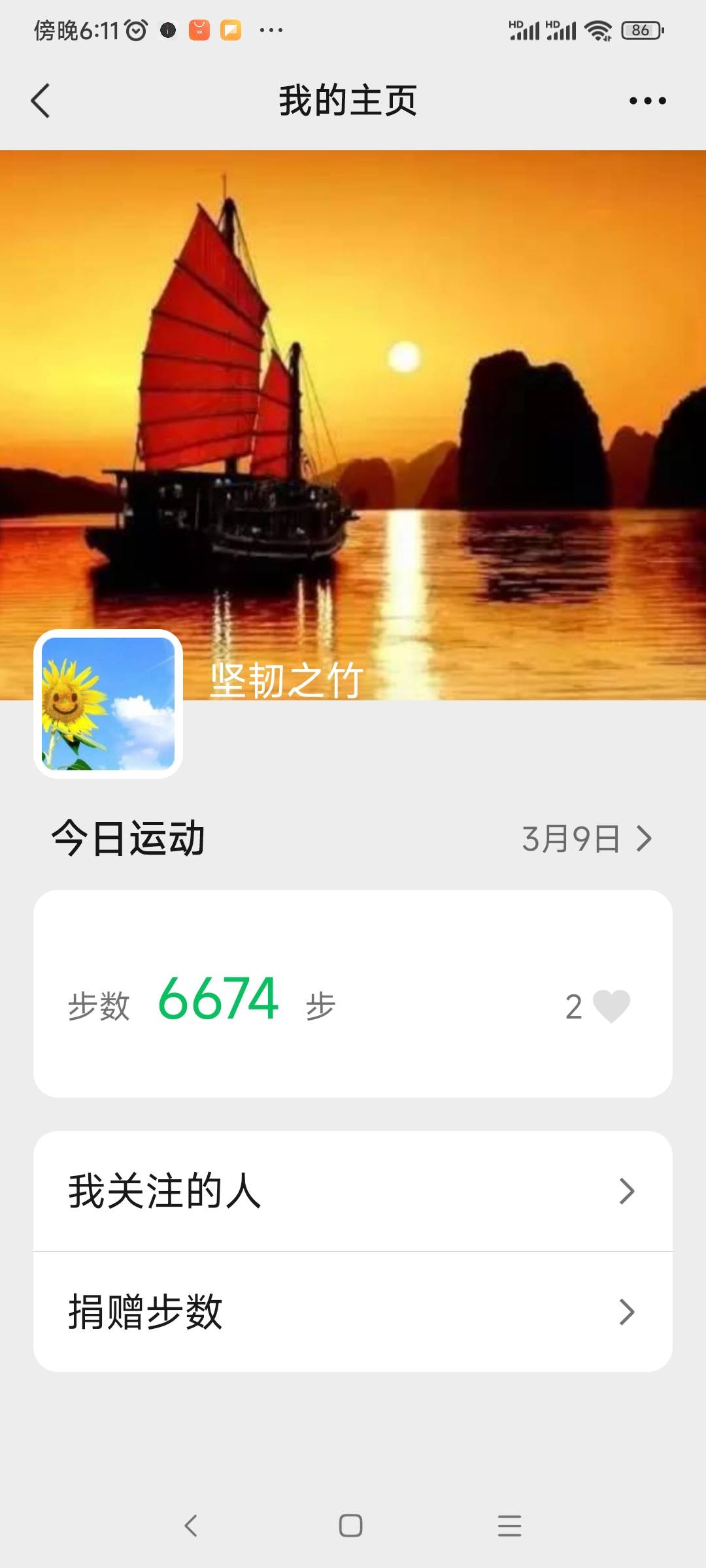The width and height of the screenshot is (706, 1568).
Task: Select the 我的主页 title bar
Action: pos(348,99)
